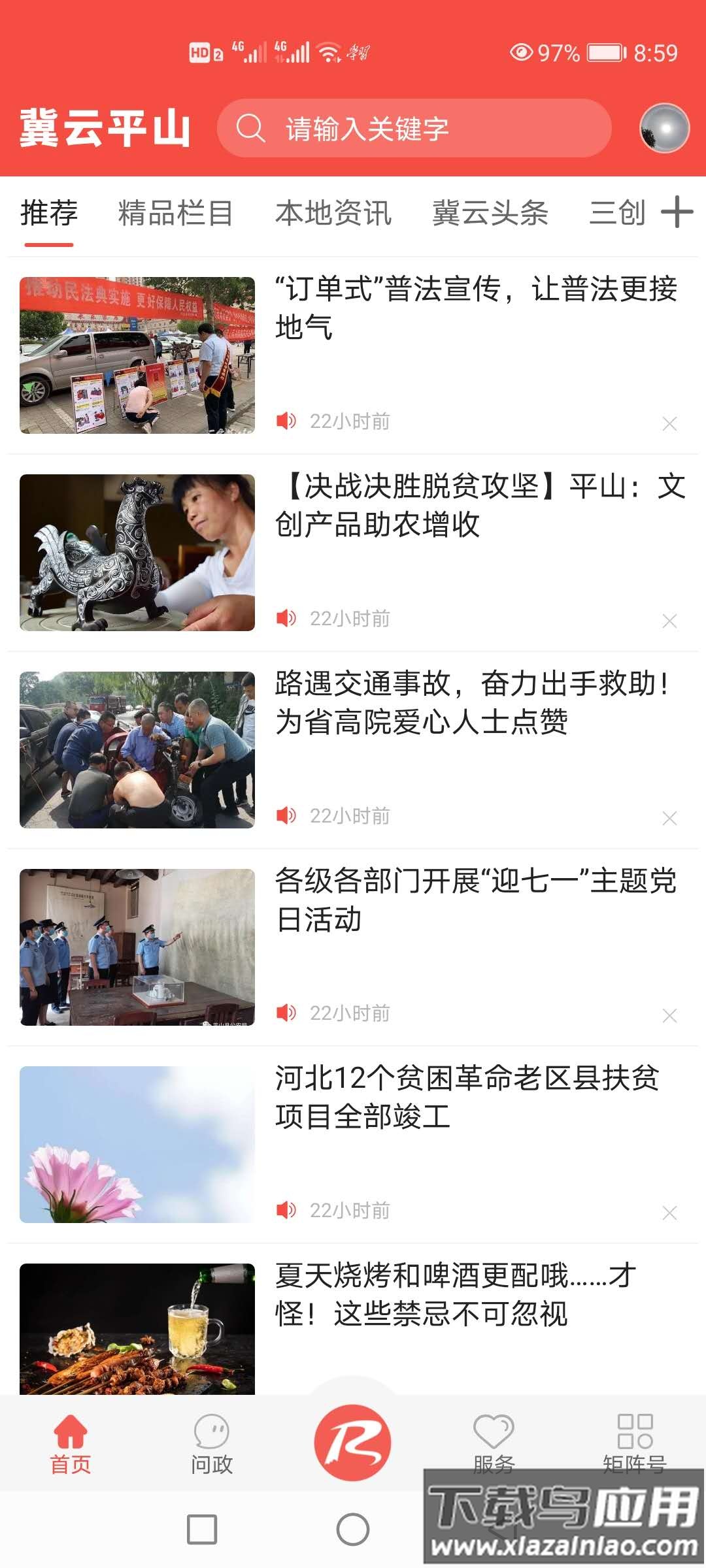
Task: Open the 脱贫攻坚 article thumbnail image
Action: point(137,551)
